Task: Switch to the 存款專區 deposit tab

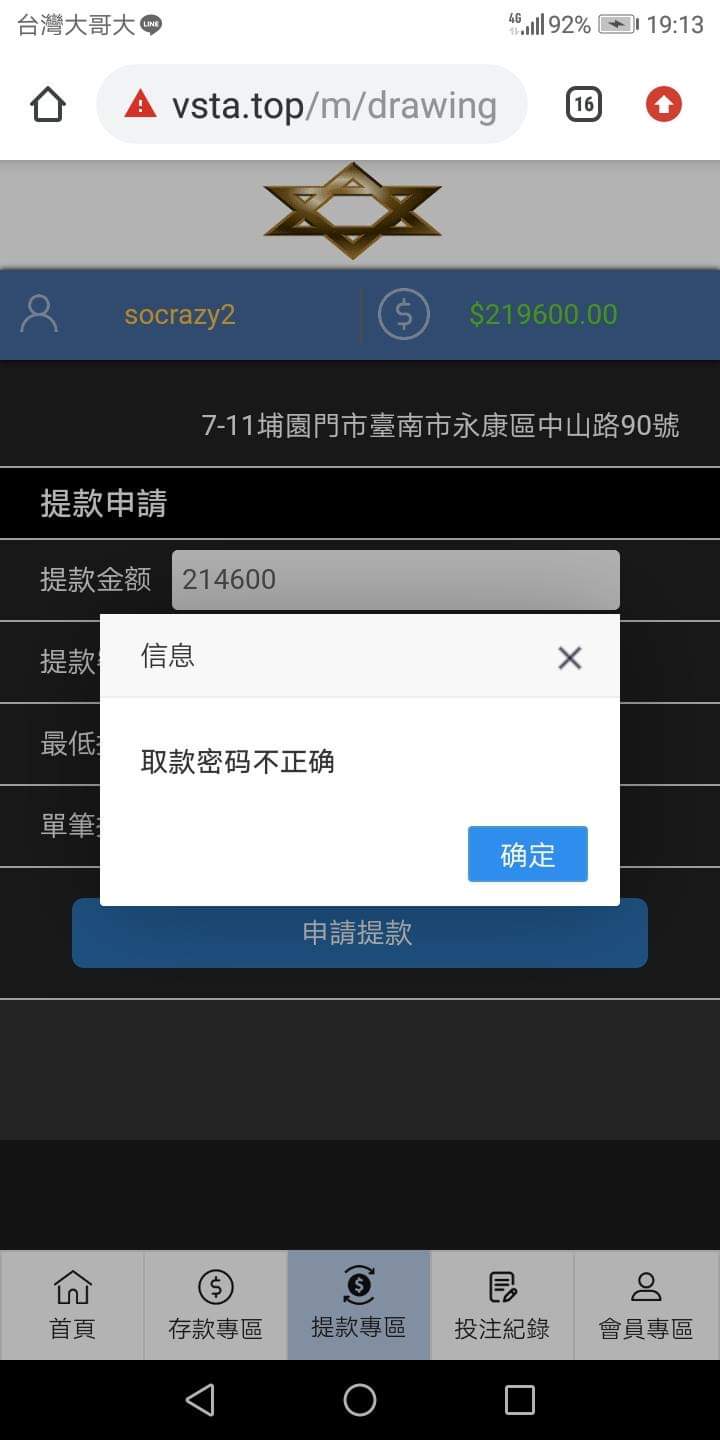Action: pos(215,1305)
